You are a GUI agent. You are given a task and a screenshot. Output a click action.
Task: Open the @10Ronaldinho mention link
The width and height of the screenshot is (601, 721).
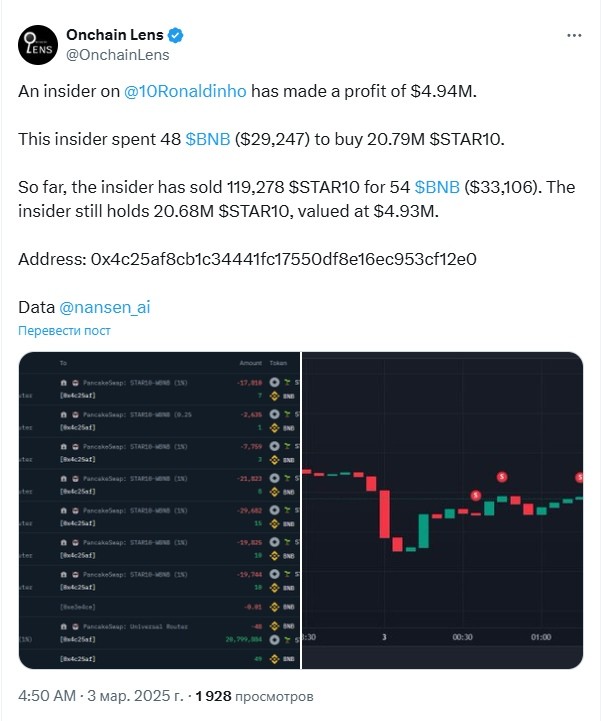pyautogui.click(x=184, y=91)
